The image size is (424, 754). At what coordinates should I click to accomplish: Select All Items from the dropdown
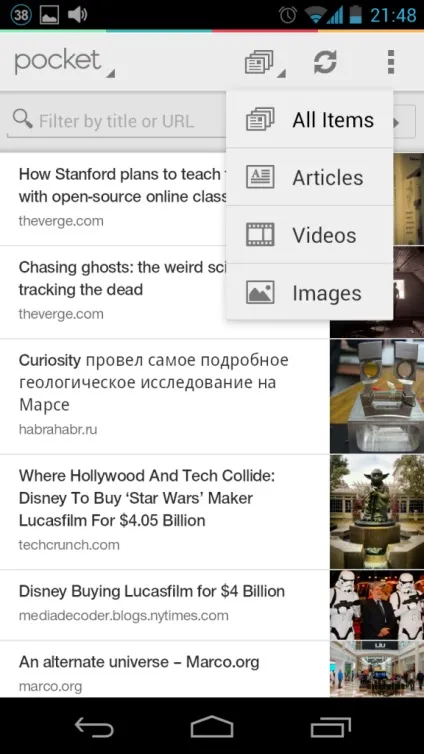(x=310, y=120)
